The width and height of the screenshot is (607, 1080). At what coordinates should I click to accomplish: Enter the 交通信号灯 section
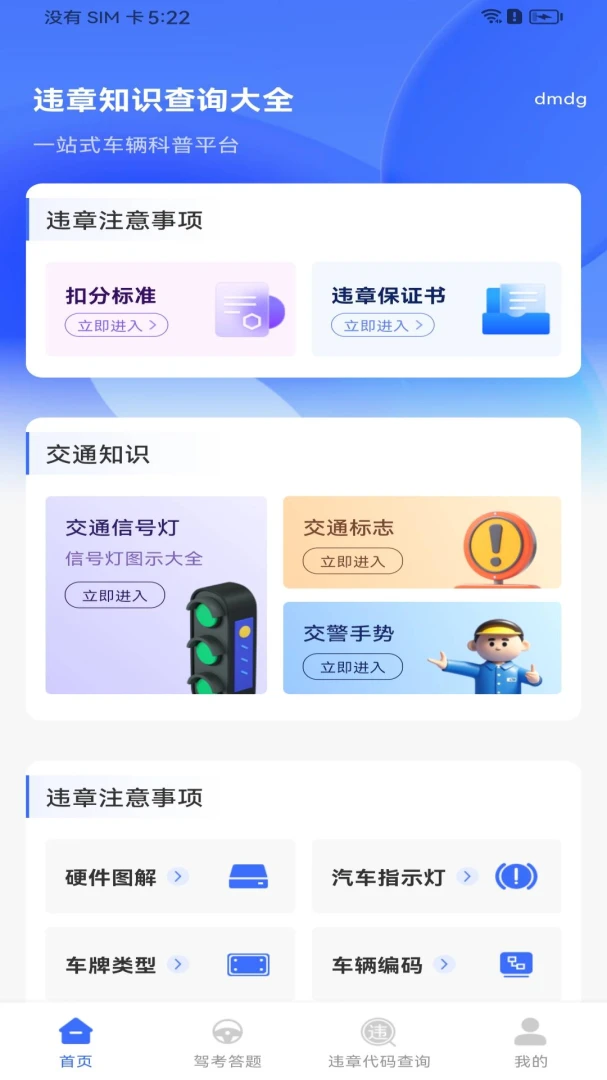pyautogui.click(x=156, y=594)
